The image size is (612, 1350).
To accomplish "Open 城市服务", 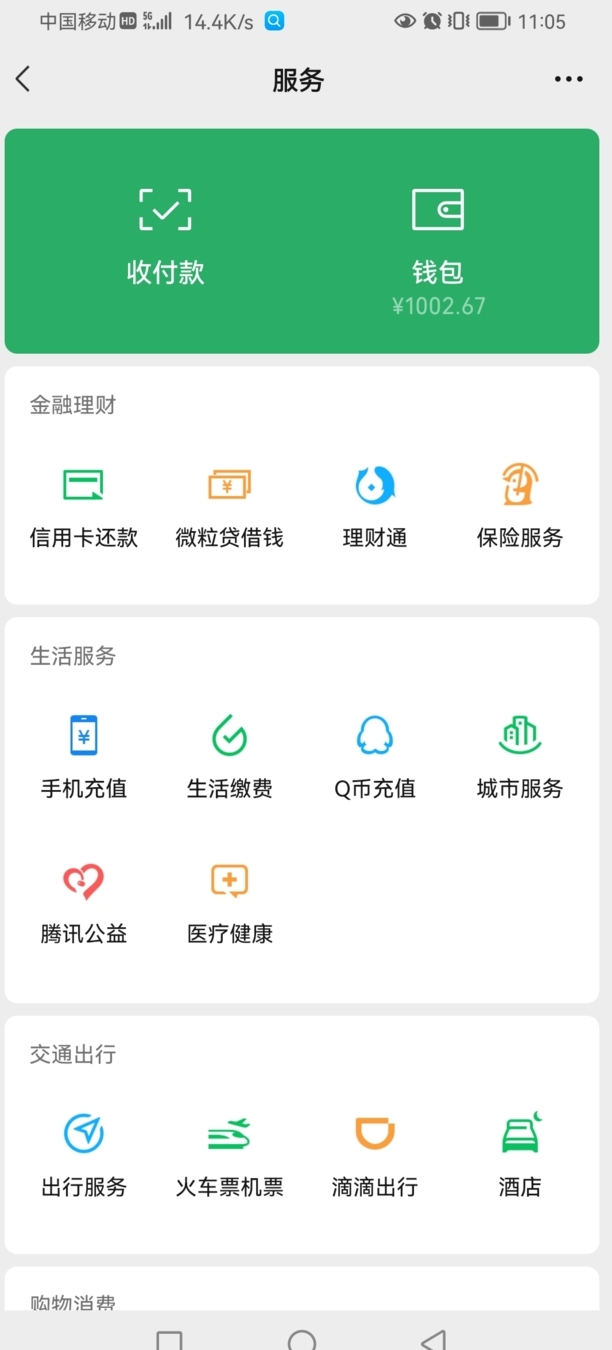I will (520, 758).
